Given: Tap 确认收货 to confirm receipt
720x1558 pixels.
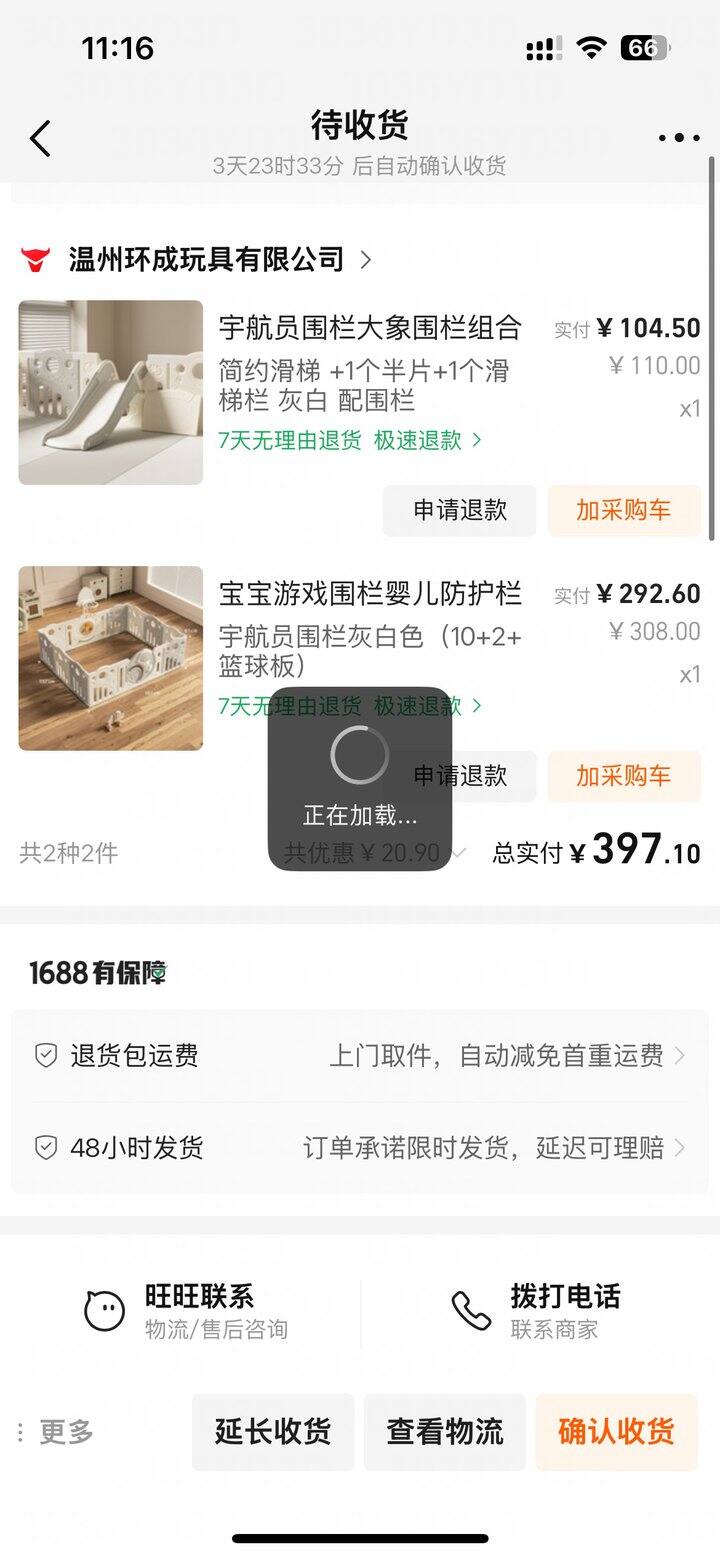Looking at the screenshot, I should click(616, 1432).
